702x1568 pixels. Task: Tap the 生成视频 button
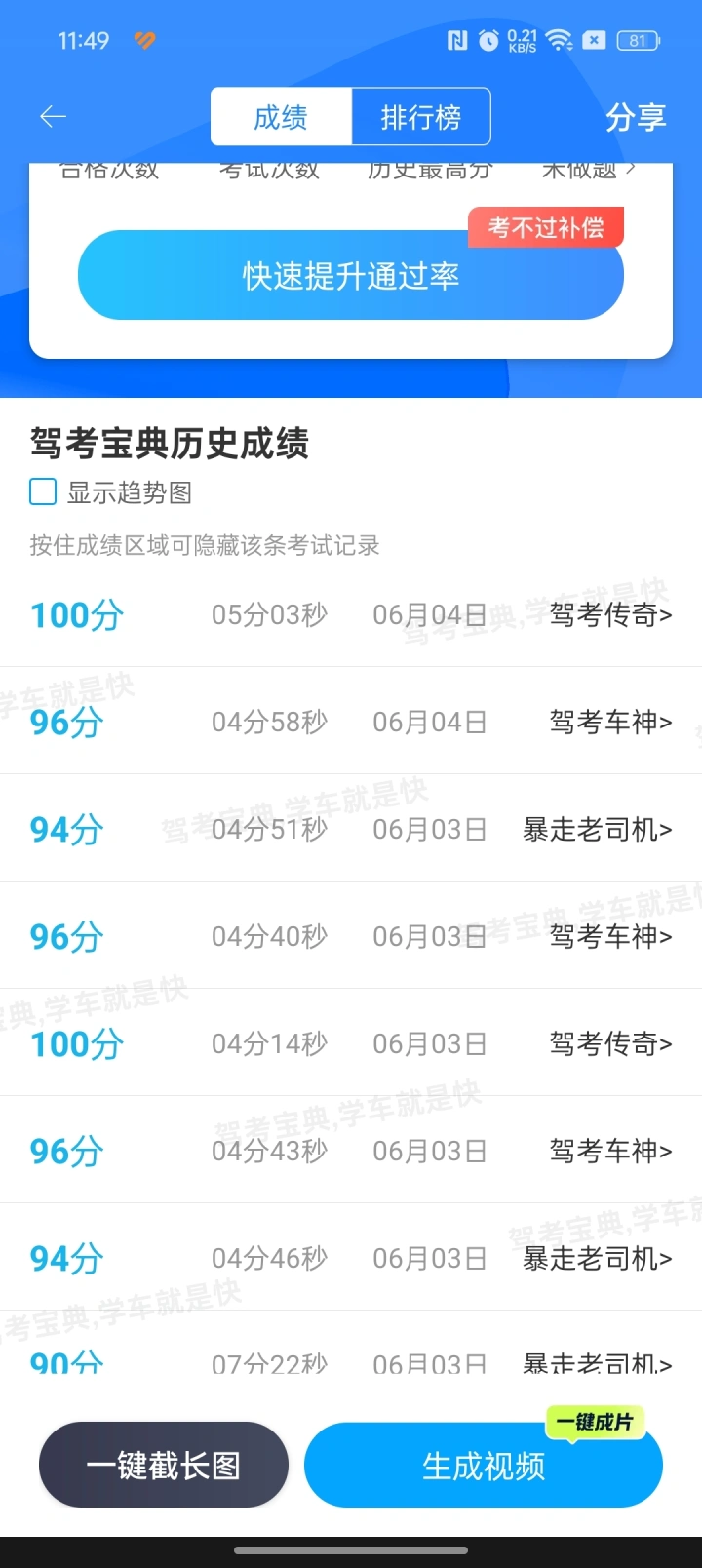484,1465
